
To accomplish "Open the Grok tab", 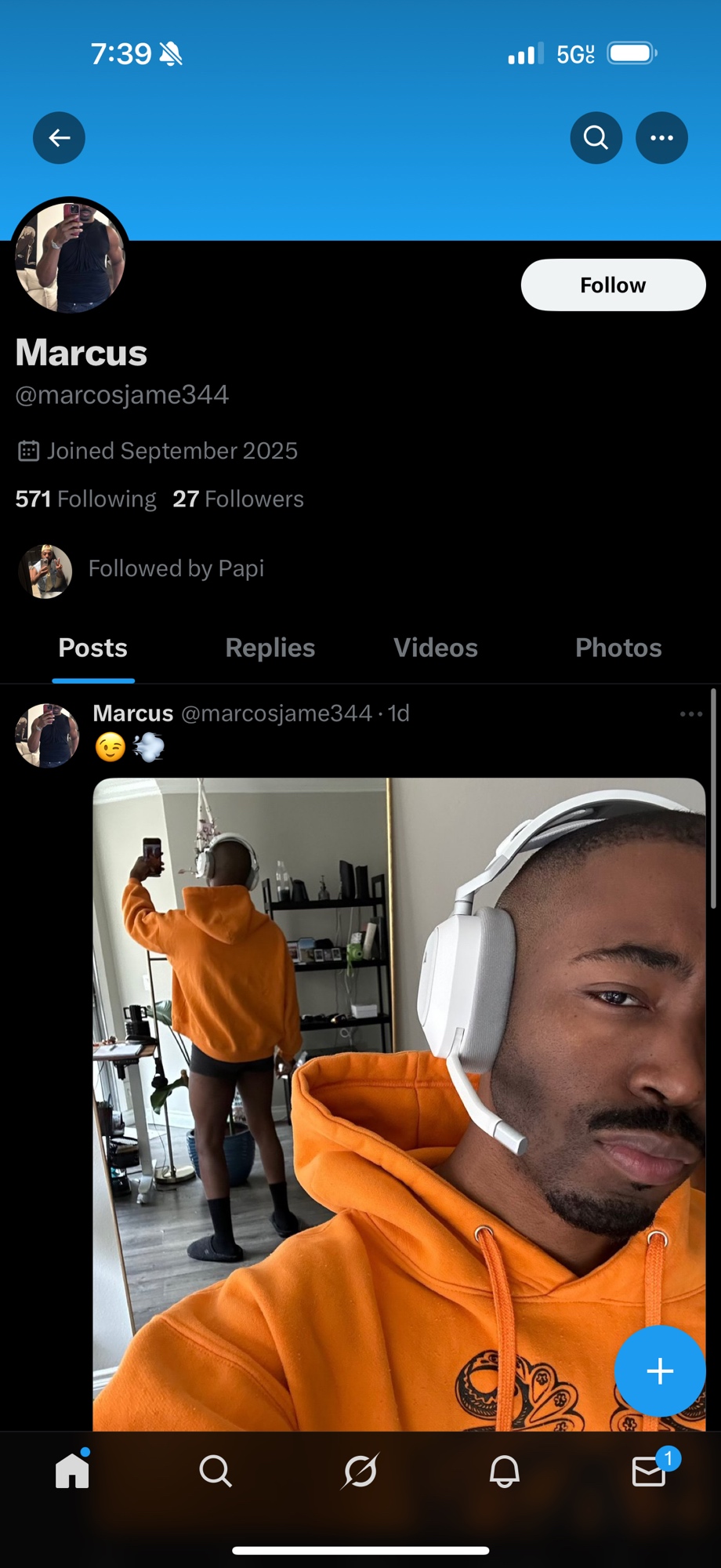I will pos(360,1472).
